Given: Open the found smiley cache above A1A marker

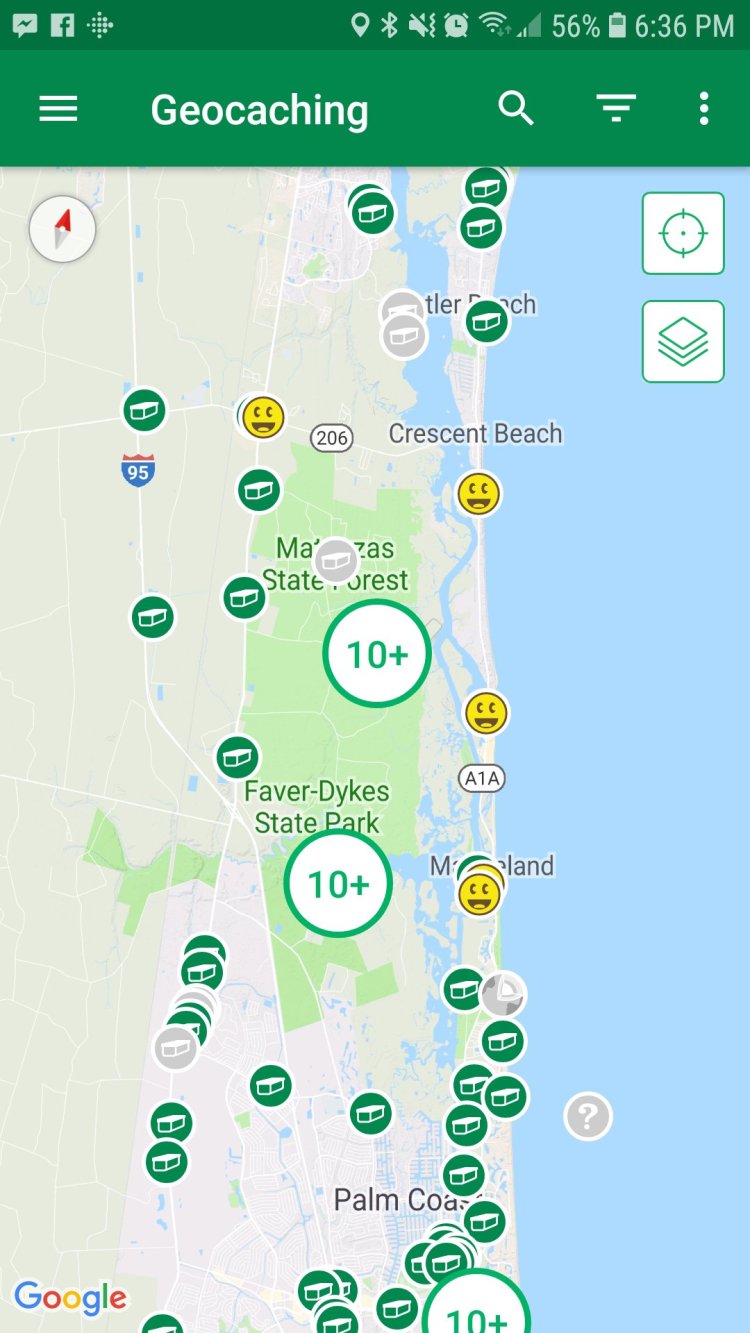Looking at the screenshot, I should tap(486, 713).
